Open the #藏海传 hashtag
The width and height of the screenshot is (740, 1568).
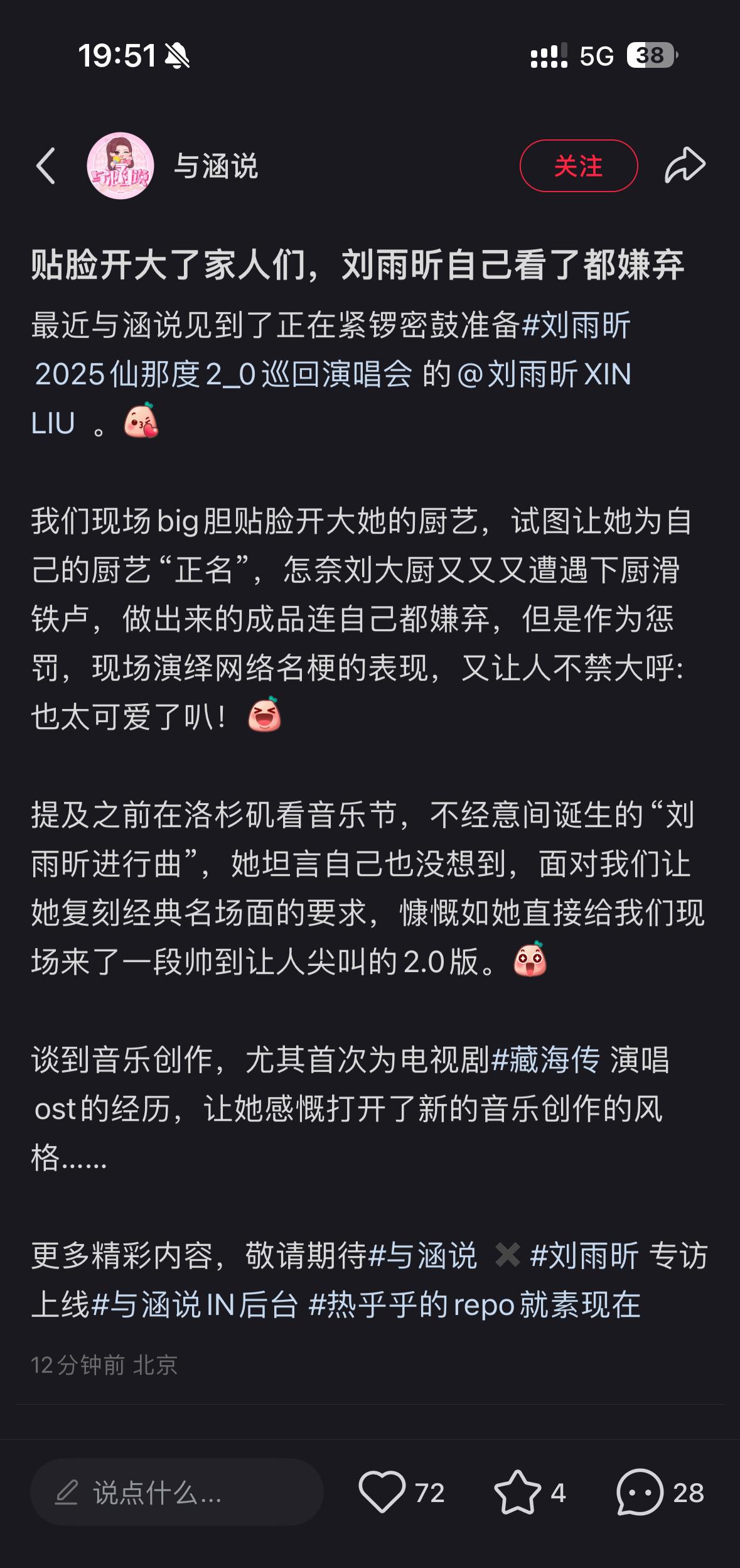(545, 1060)
